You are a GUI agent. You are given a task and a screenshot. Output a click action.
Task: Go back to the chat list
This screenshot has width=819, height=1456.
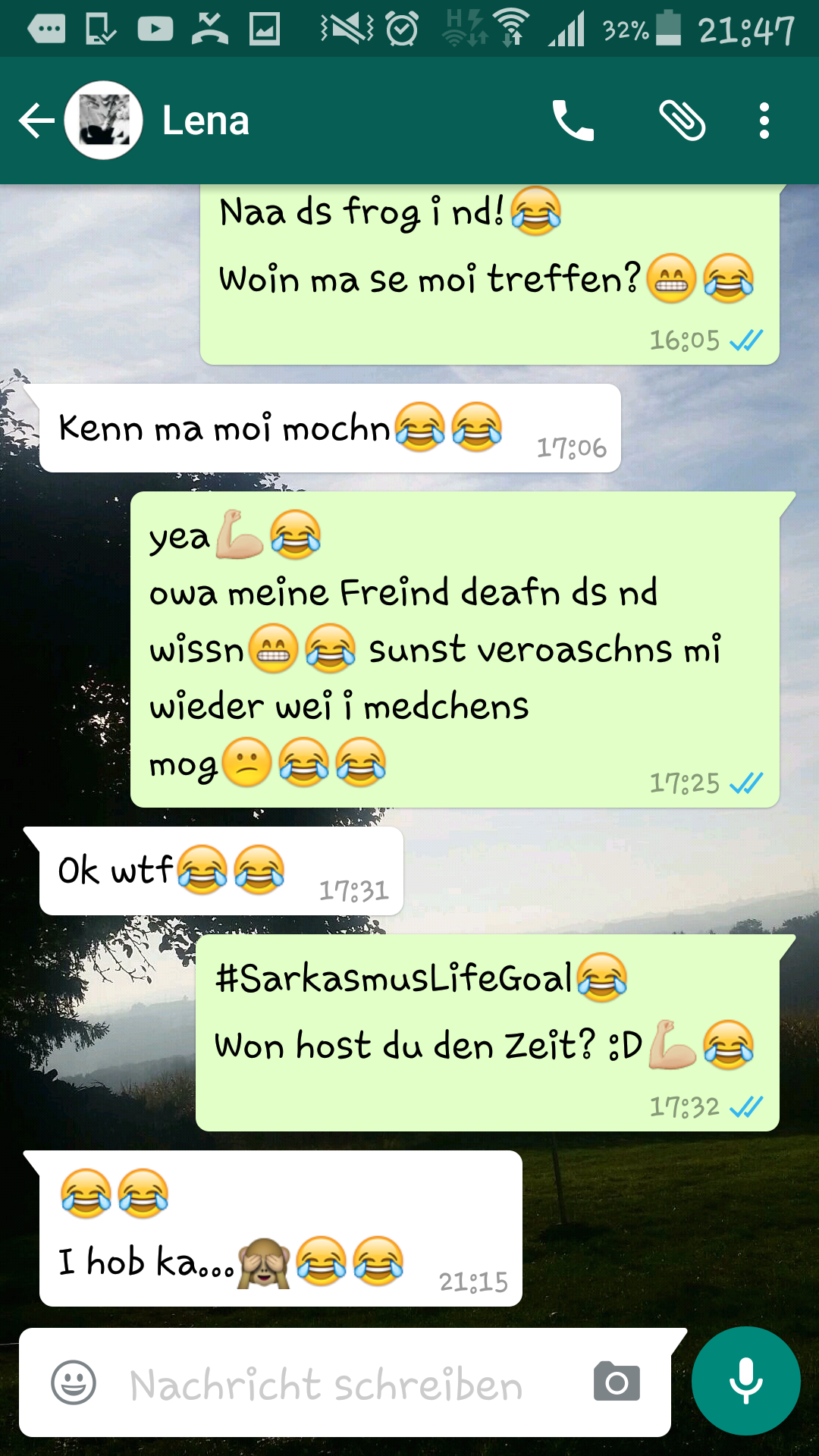[36, 121]
